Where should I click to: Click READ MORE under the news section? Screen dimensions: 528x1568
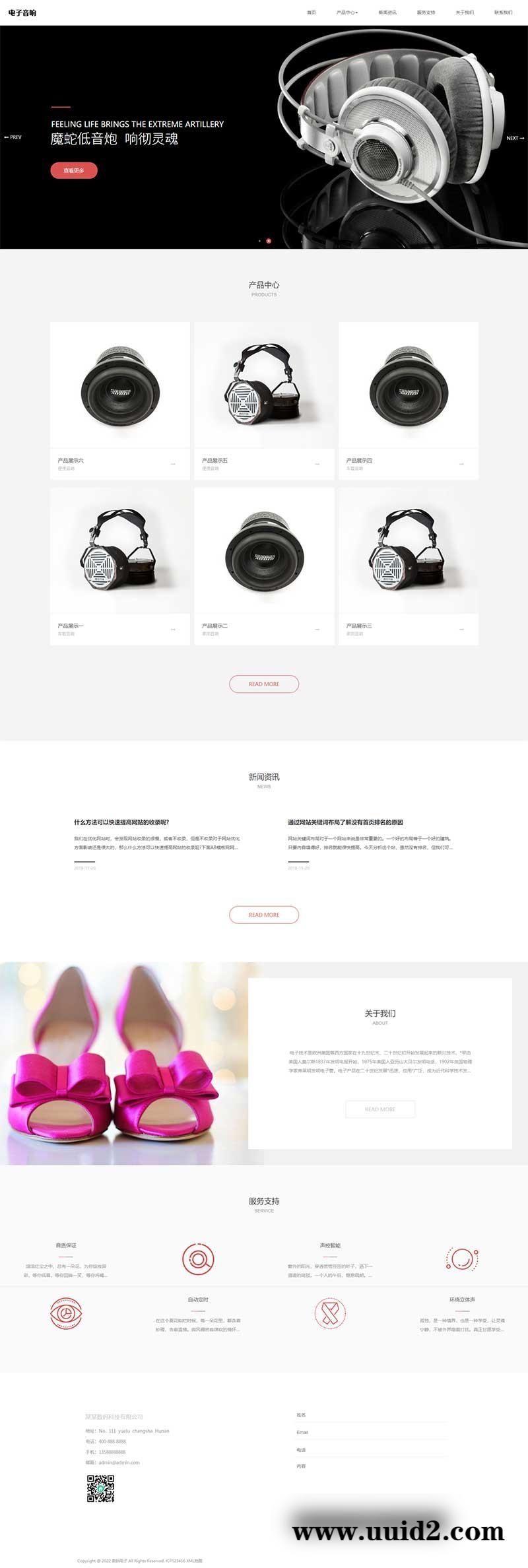264,915
